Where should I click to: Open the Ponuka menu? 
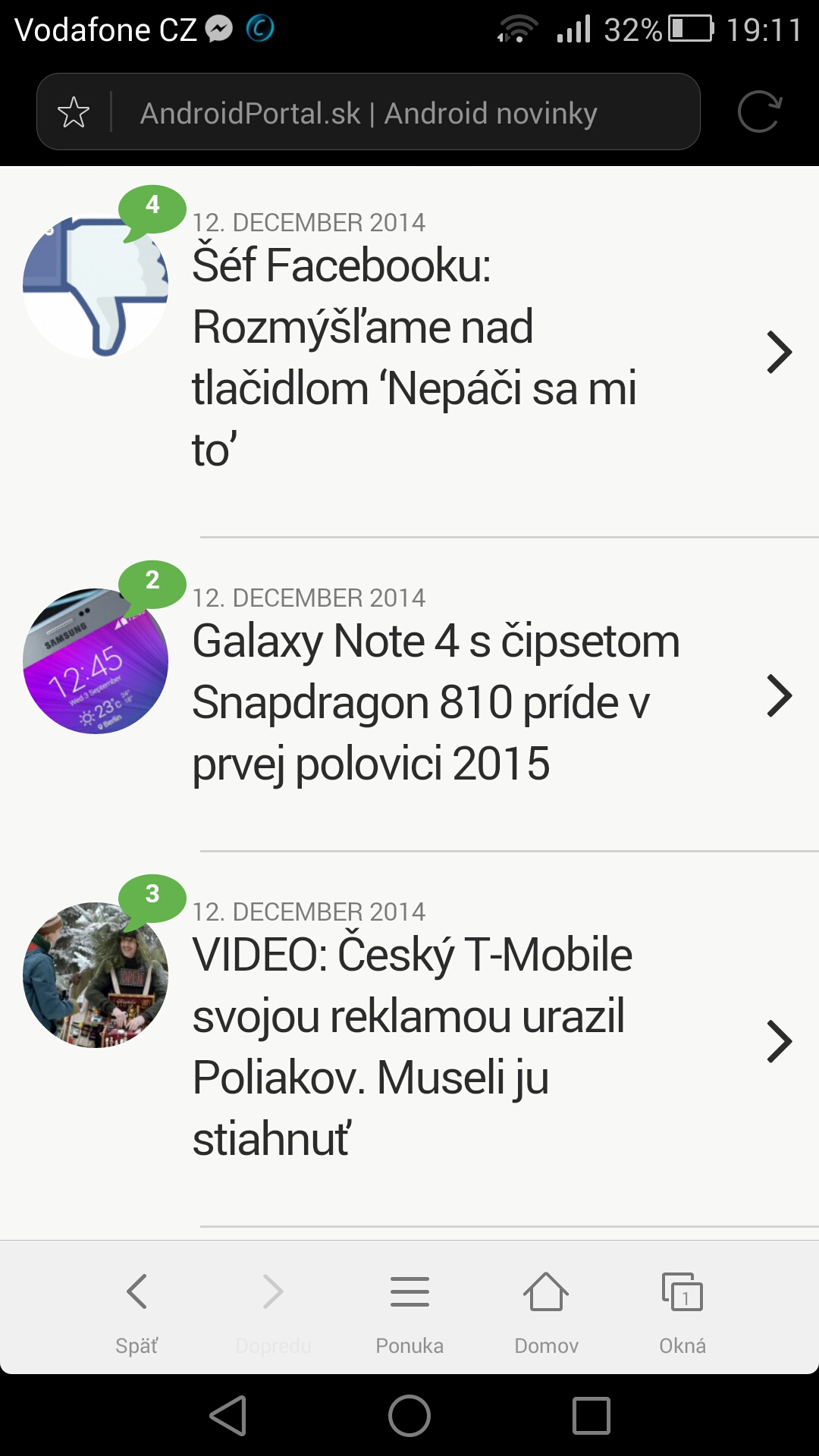pos(409,1308)
